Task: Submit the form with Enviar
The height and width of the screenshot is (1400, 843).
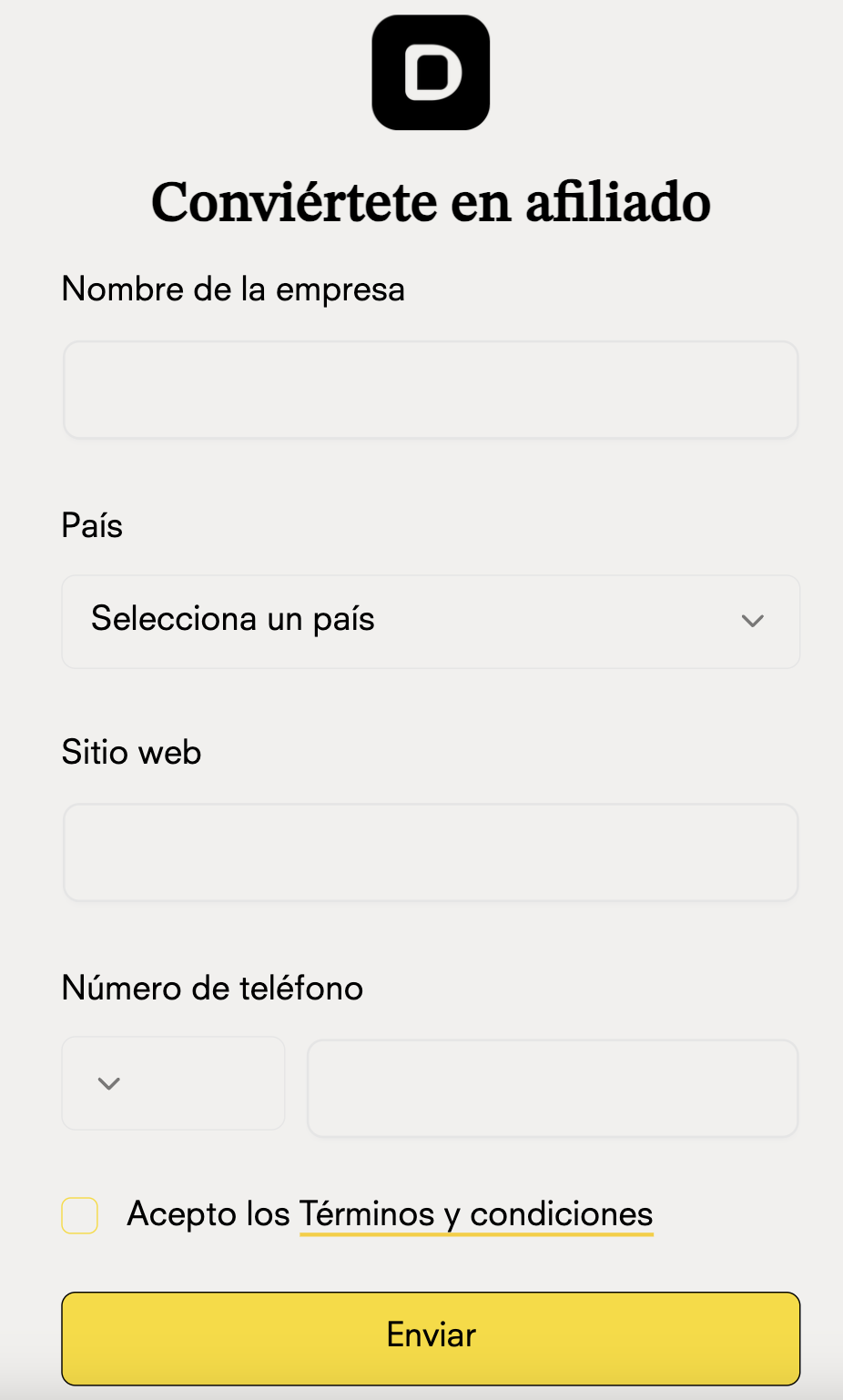Action: point(431,1337)
